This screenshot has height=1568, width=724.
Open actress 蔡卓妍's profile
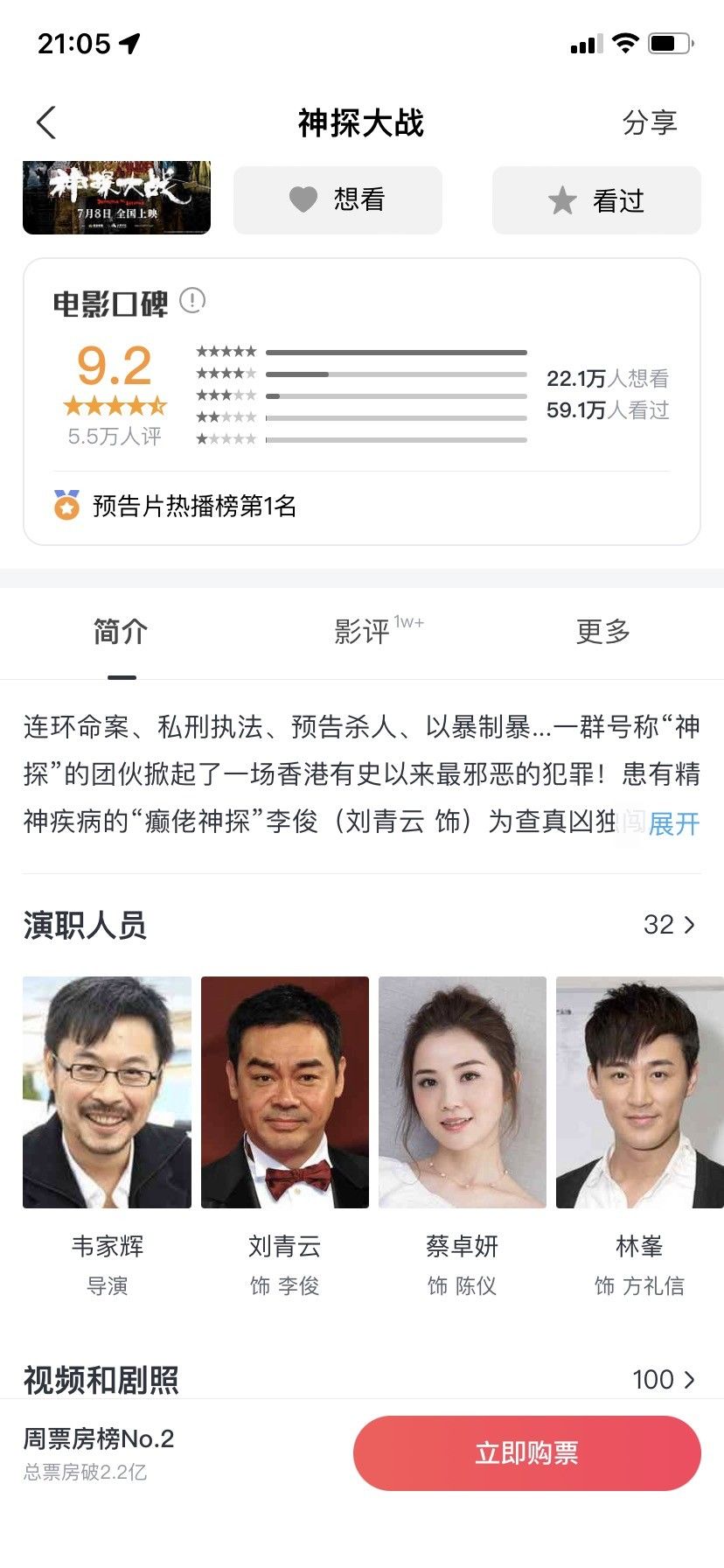(x=463, y=1137)
